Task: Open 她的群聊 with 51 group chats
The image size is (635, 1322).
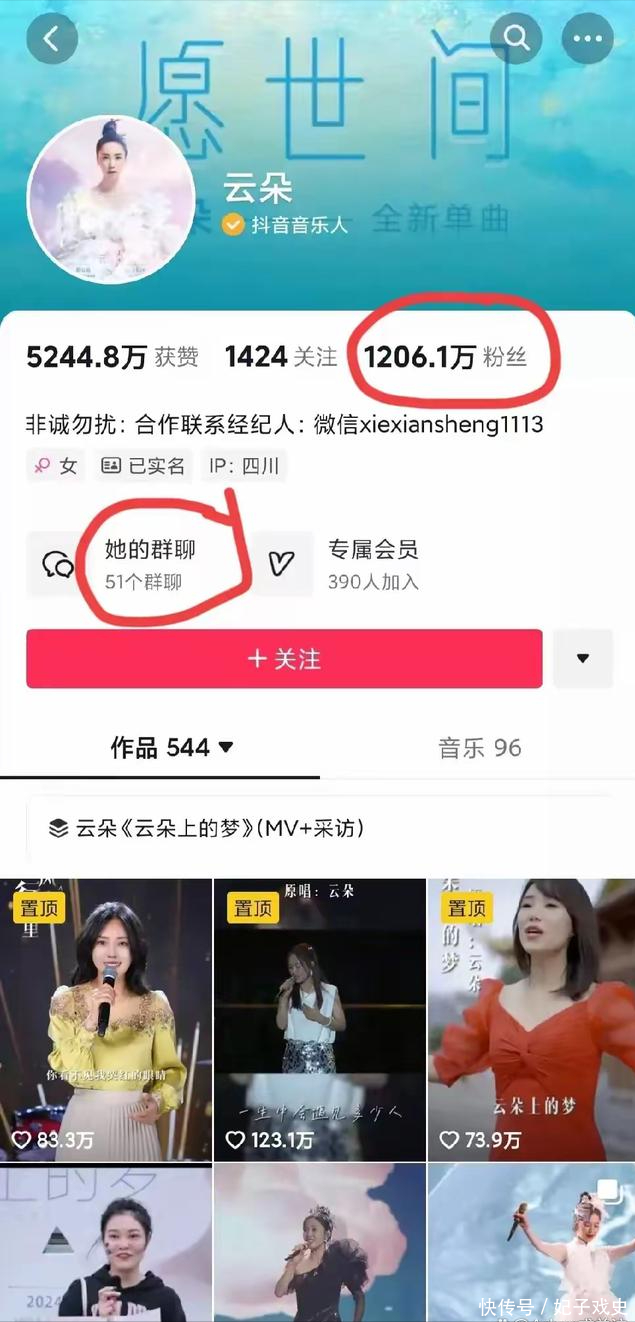Action: click(150, 564)
